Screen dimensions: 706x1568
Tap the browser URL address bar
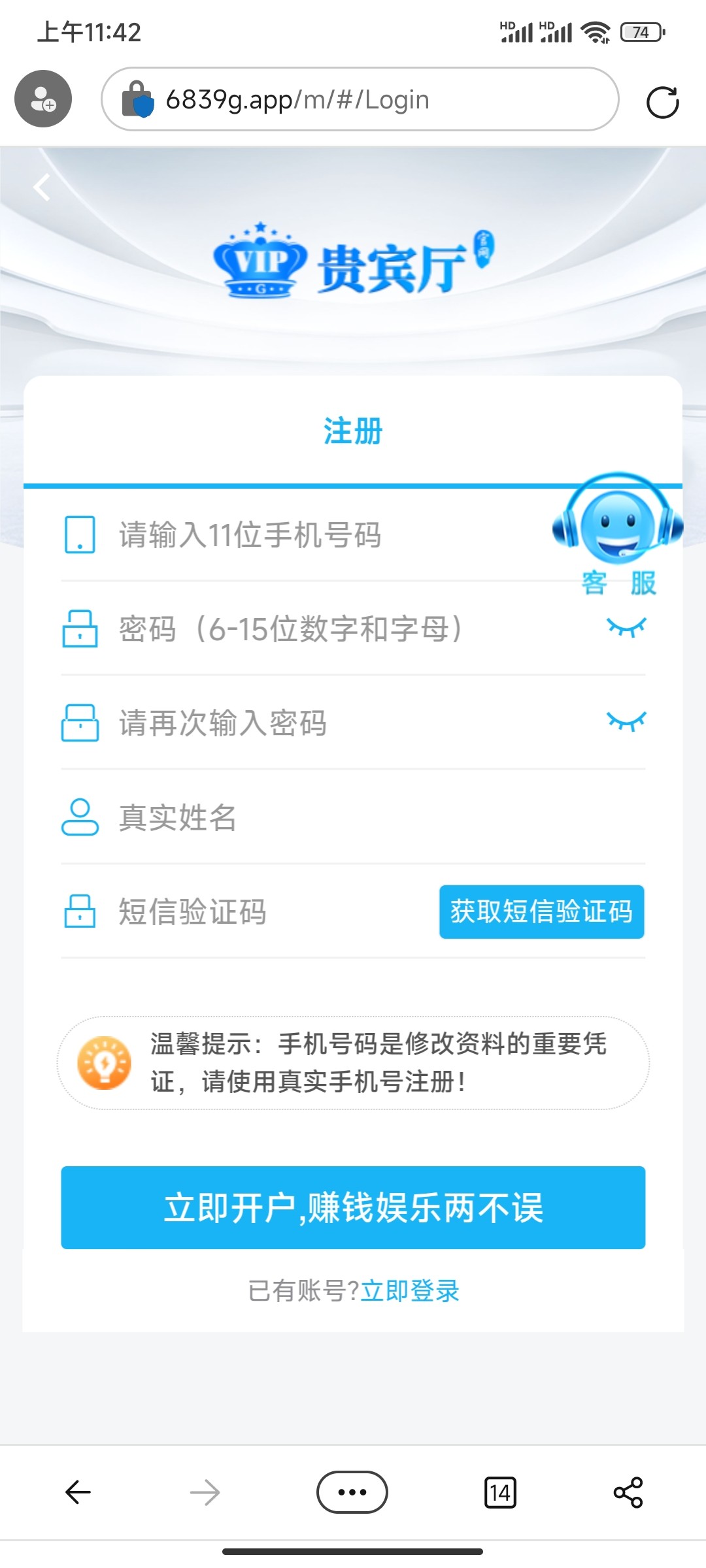360,100
